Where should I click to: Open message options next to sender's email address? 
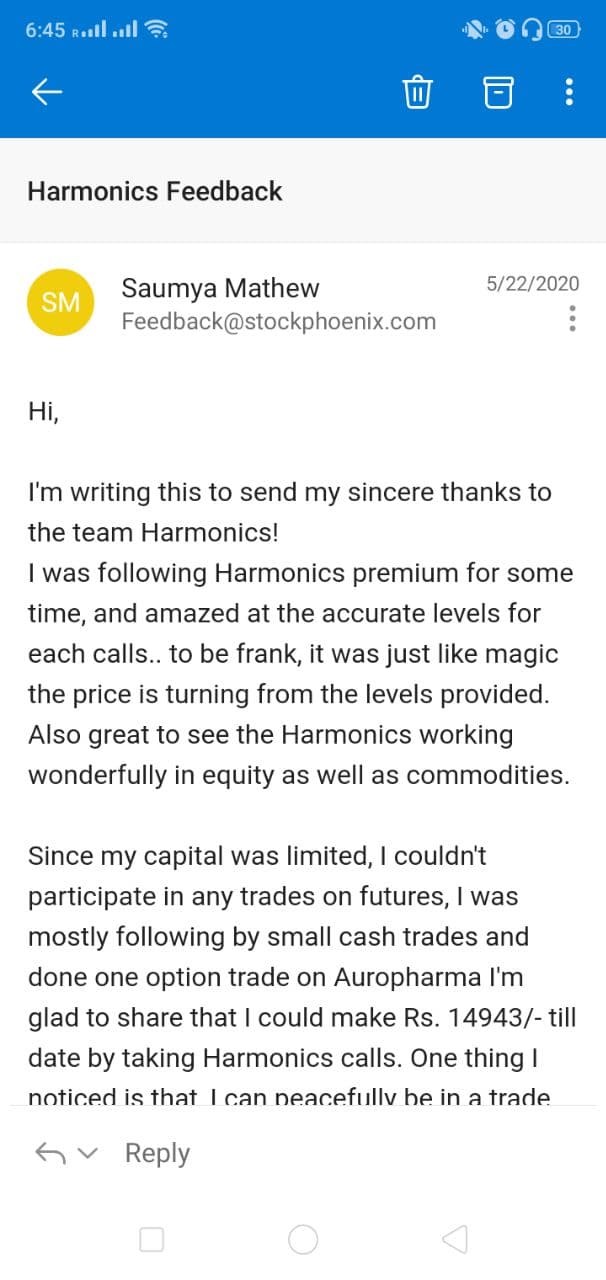point(572,319)
